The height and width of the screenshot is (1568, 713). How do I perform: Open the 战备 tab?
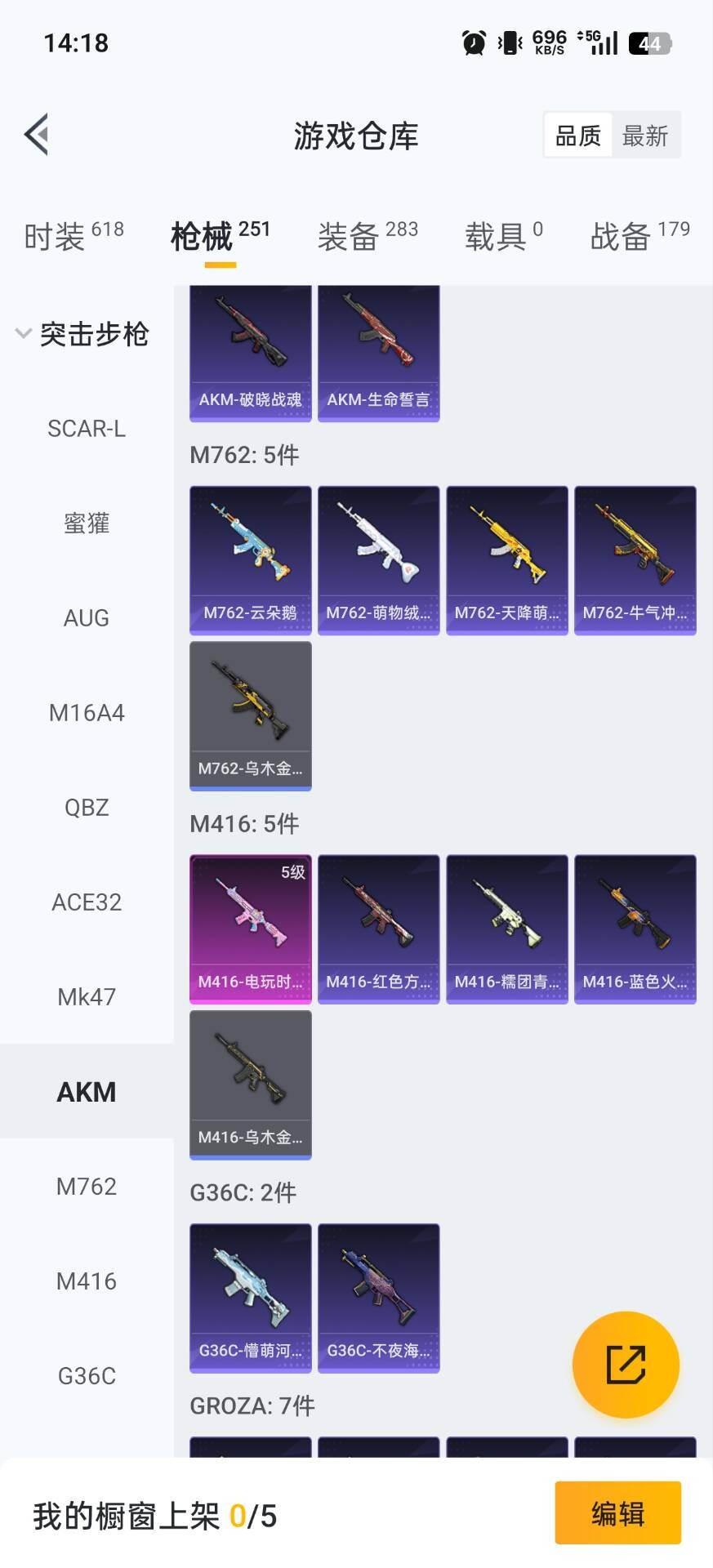(x=639, y=236)
